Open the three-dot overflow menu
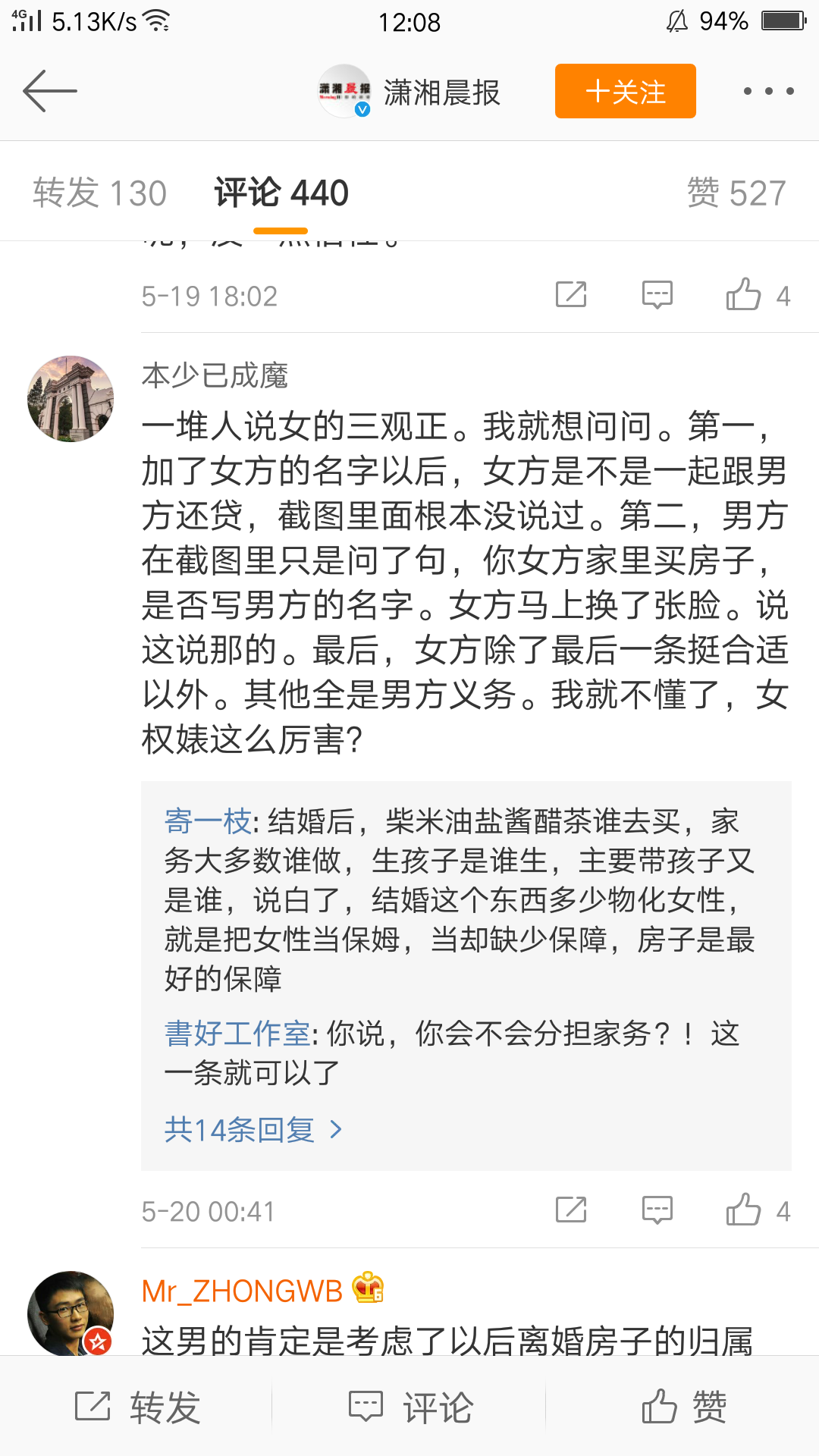Image resolution: width=819 pixels, height=1456 pixels. tap(768, 91)
